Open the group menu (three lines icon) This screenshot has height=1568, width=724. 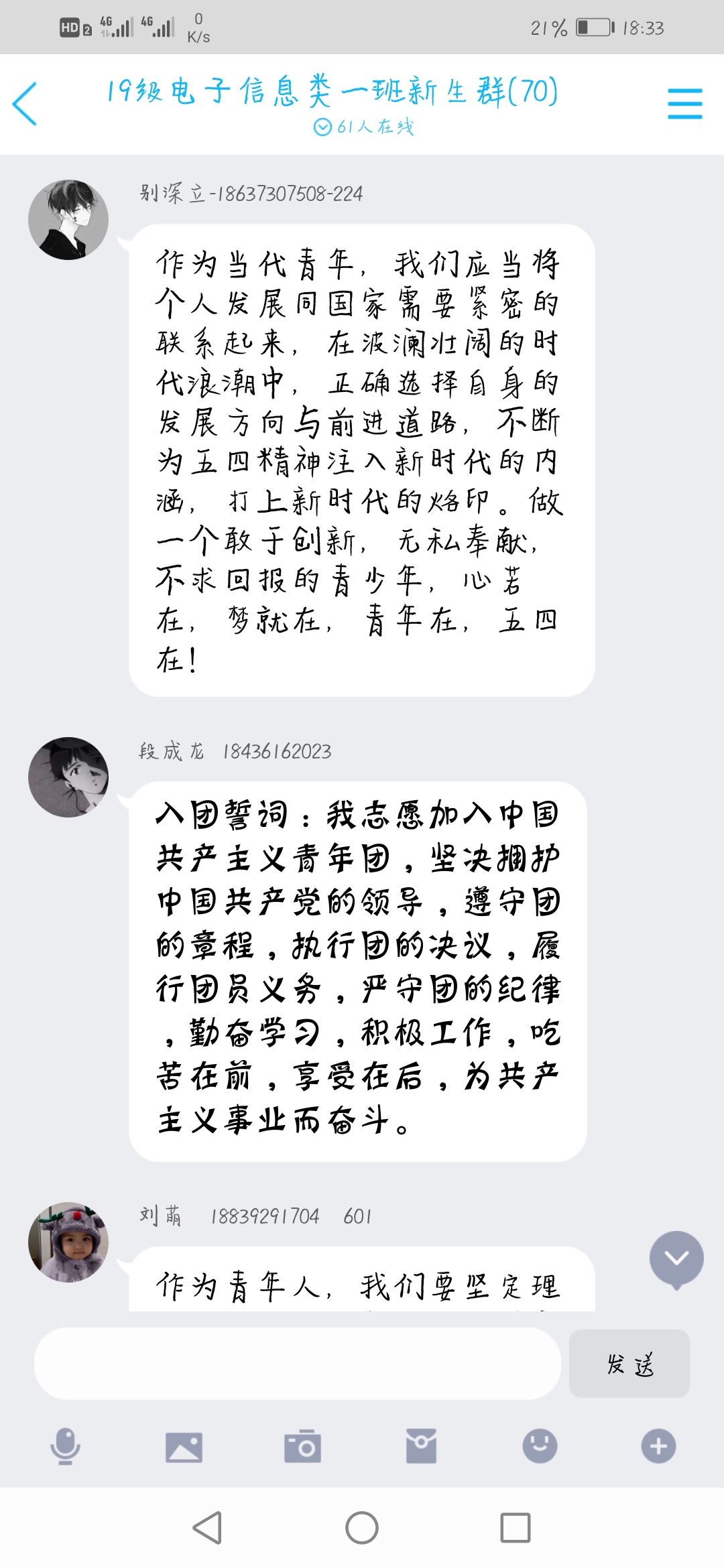tap(684, 104)
